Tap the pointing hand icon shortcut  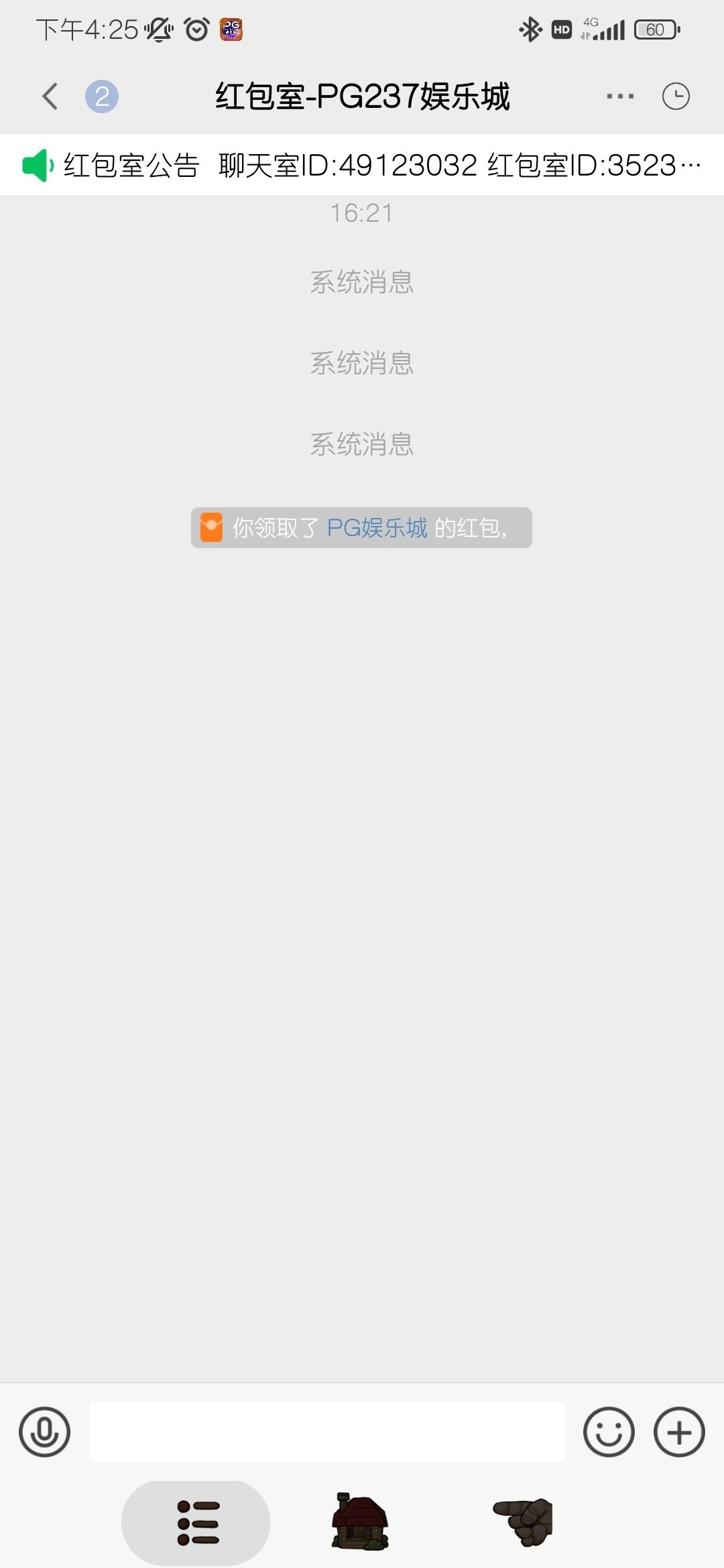(x=524, y=1522)
